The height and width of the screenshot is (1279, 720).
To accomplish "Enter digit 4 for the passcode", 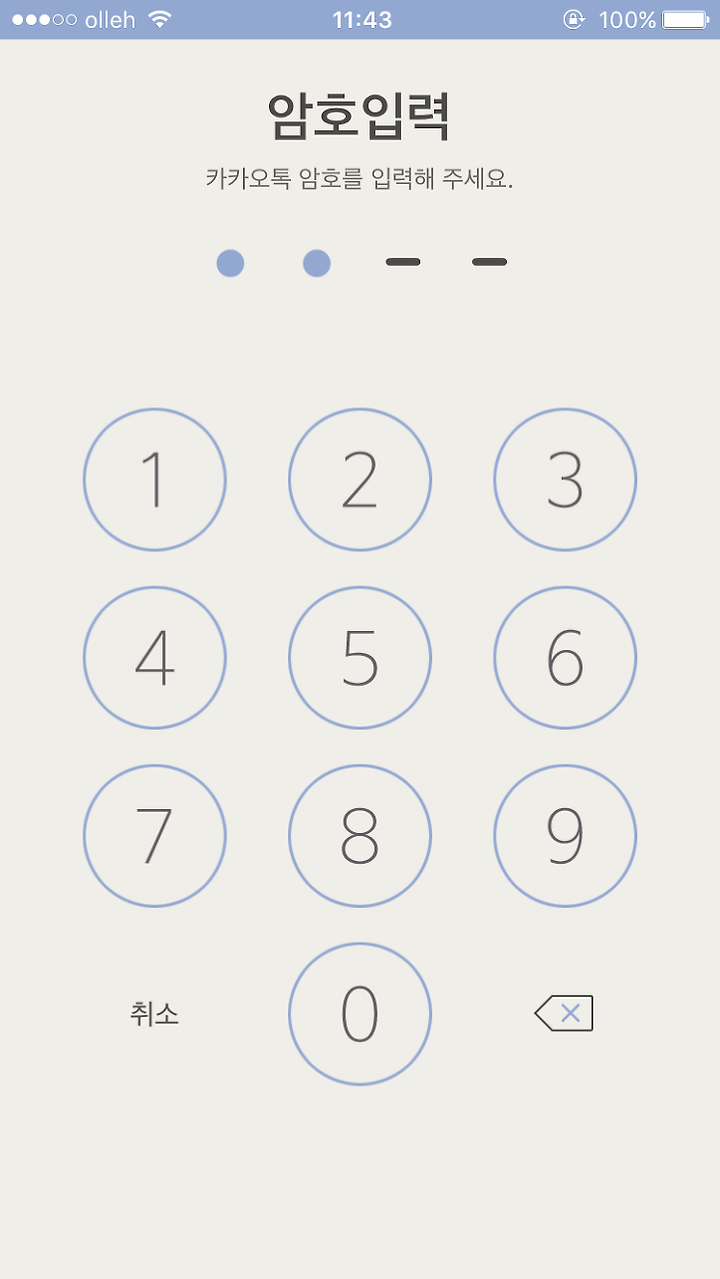I will pyautogui.click(x=155, y=658).
